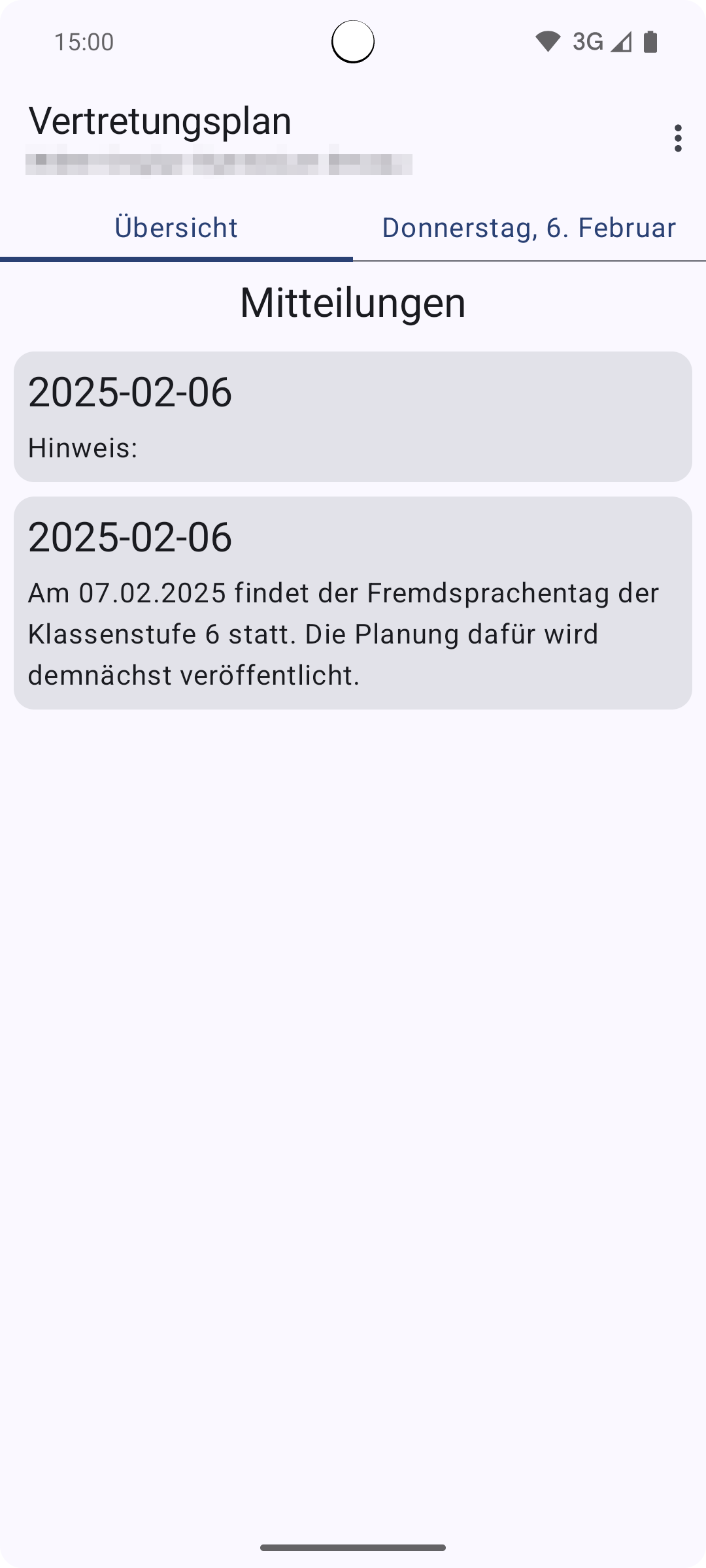The width and height of the screenshot is (706, 1568).
Task: Open the three-dot overflow menu
Action: 678,139
